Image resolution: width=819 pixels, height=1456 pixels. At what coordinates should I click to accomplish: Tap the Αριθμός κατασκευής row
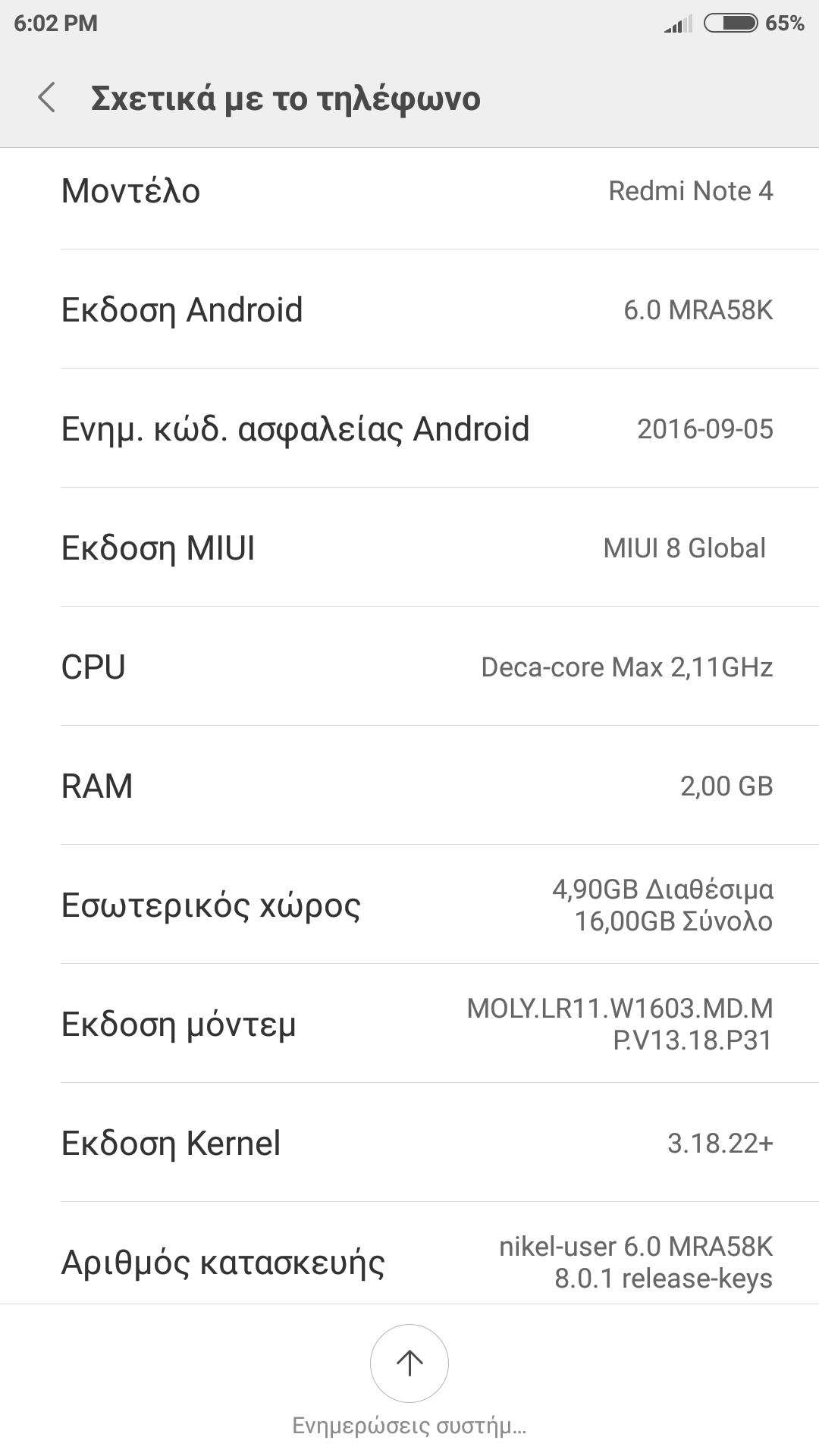409,1261
